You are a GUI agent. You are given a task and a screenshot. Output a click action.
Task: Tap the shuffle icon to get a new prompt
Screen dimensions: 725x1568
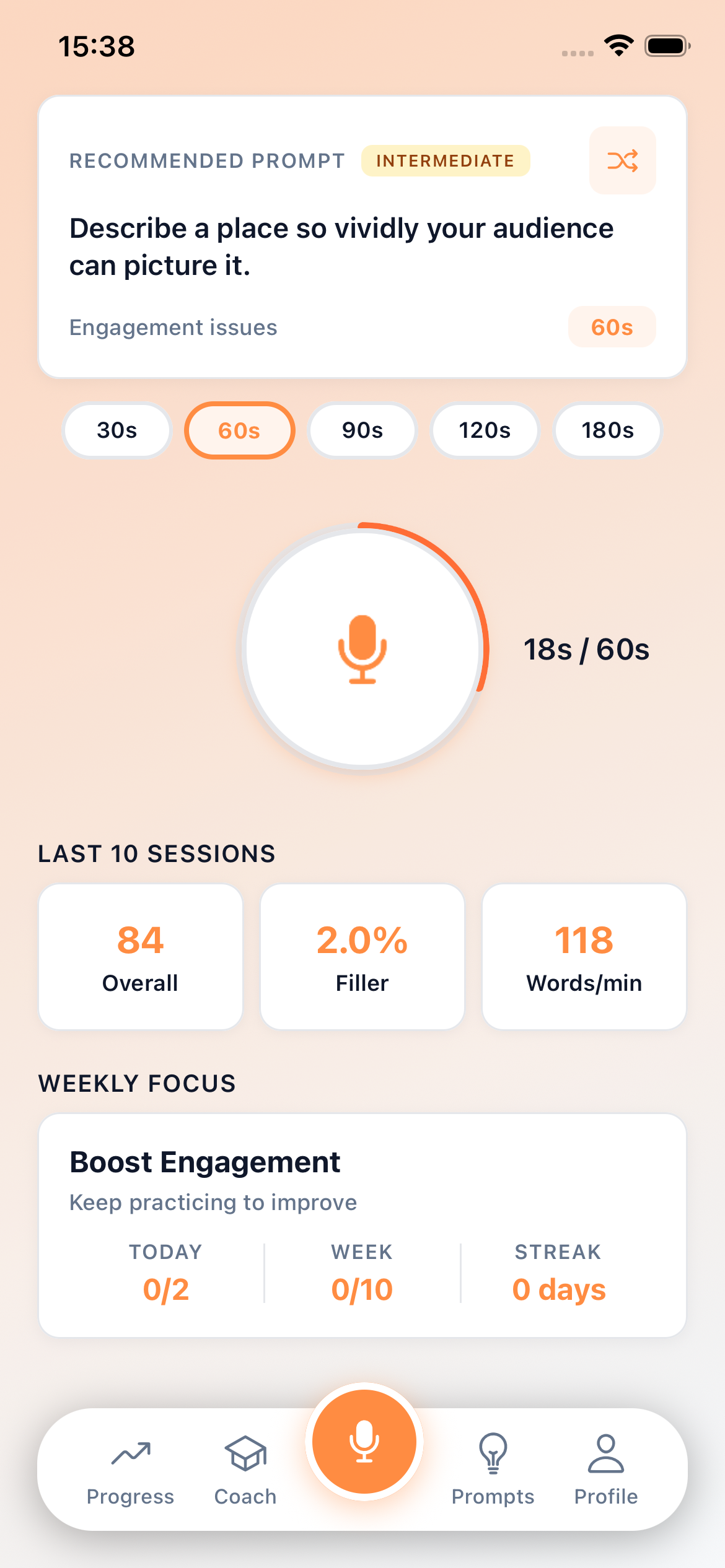point(622,160)
